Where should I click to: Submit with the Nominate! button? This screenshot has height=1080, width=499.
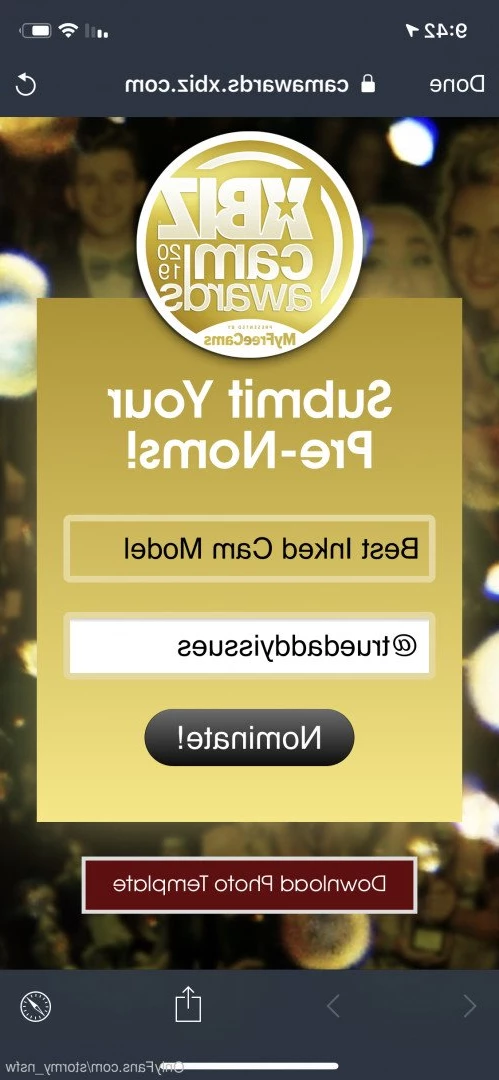click(250, 738)
